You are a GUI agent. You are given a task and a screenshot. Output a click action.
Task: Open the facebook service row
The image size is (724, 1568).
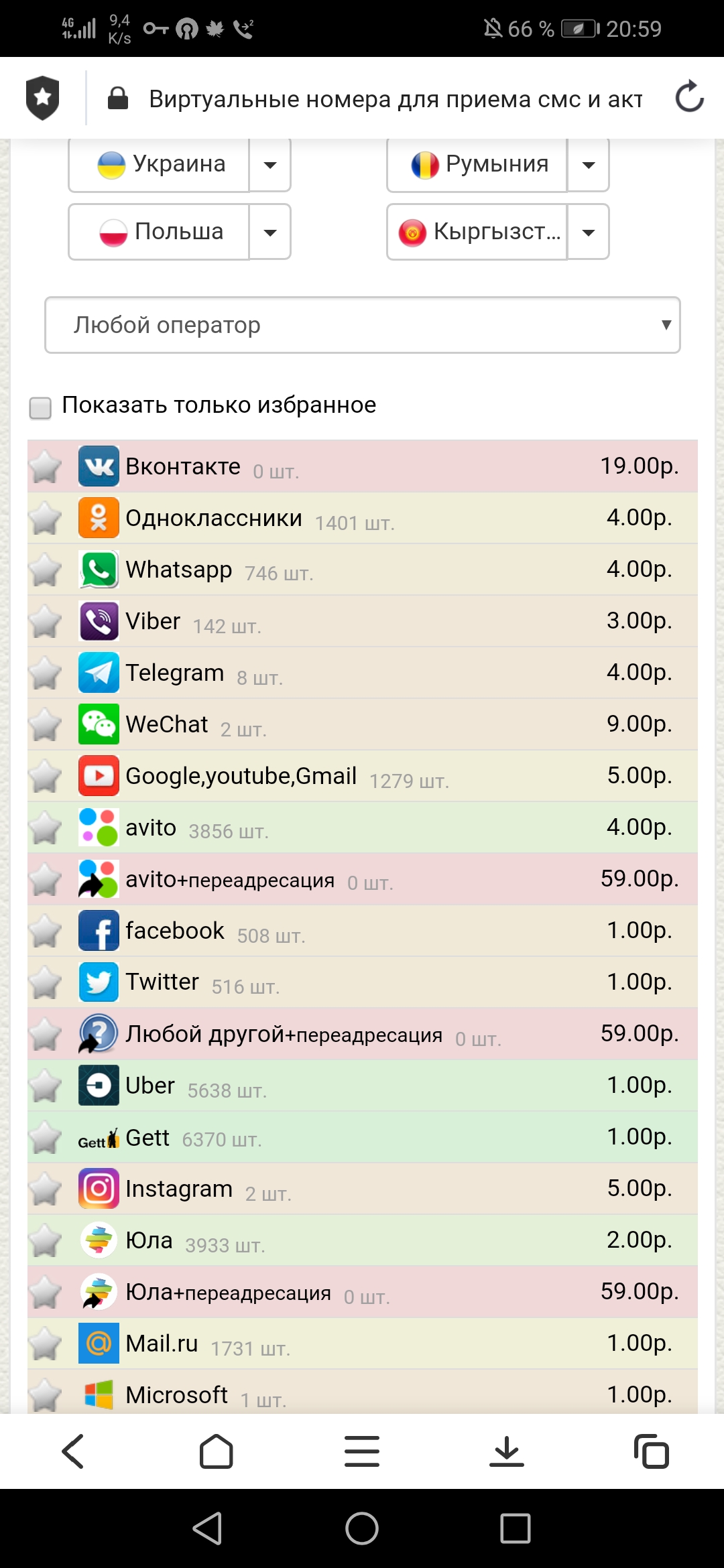pos(362,931)
